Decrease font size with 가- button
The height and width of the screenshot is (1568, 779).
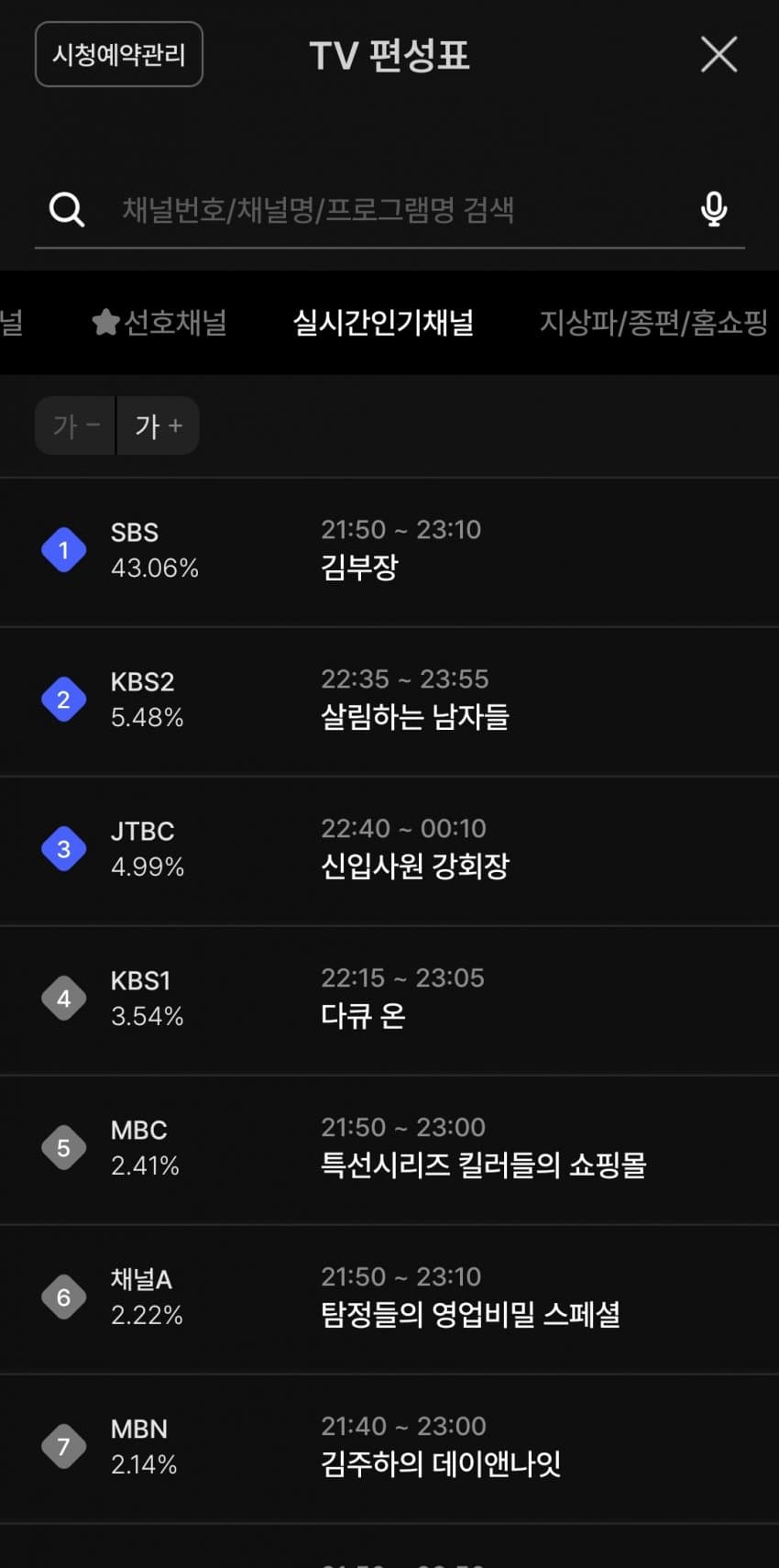click(x=75, y=425)
